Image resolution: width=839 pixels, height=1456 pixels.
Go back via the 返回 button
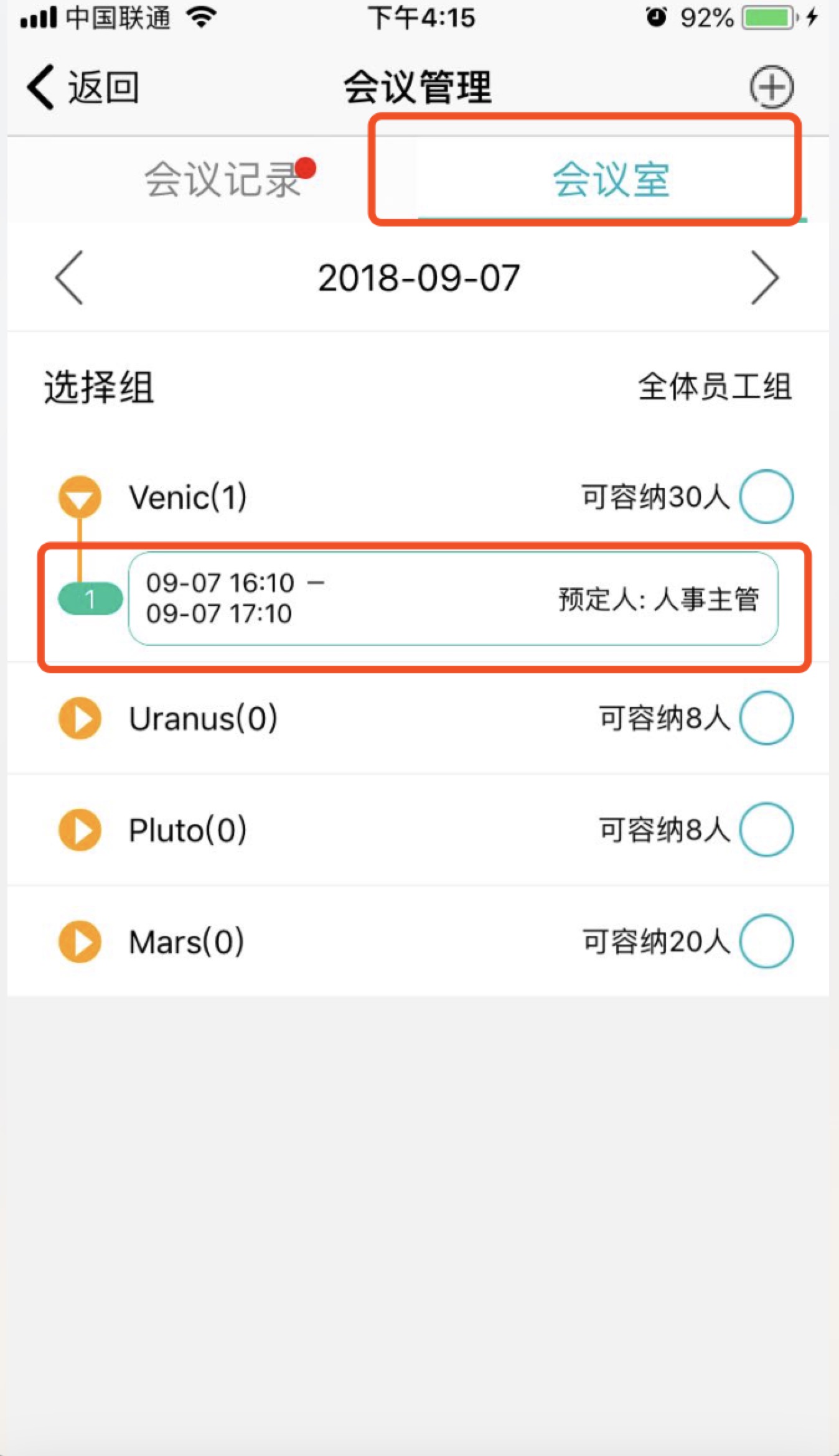point(83,87)
